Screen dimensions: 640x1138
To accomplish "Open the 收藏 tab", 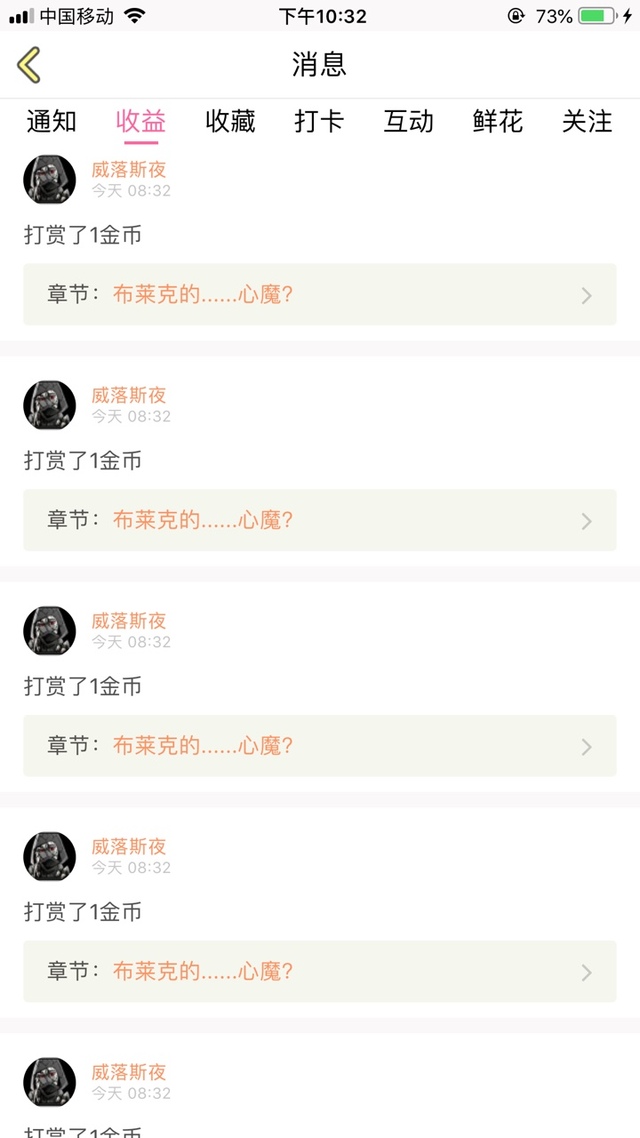I will [x=230, y=121].
